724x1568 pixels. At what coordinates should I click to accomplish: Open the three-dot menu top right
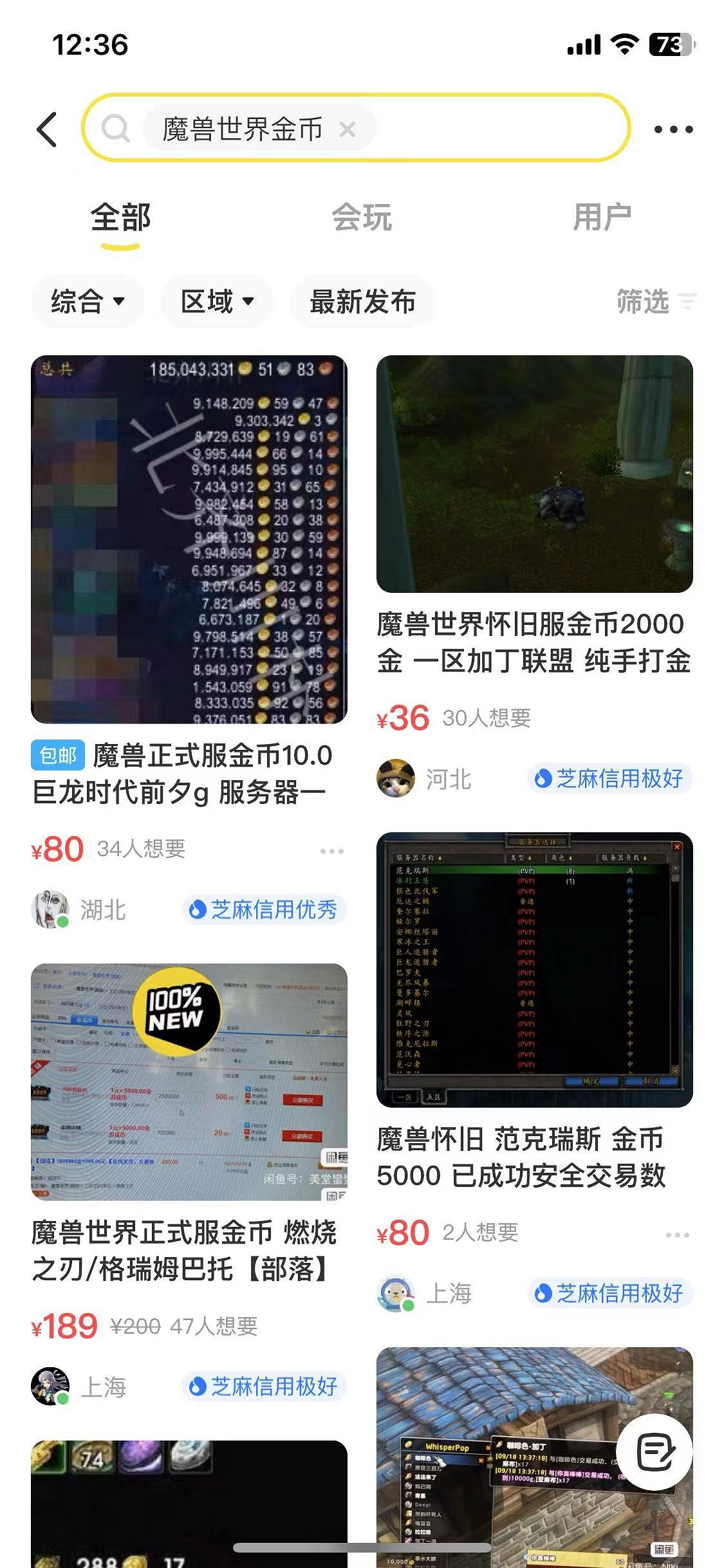click(672, 127)
